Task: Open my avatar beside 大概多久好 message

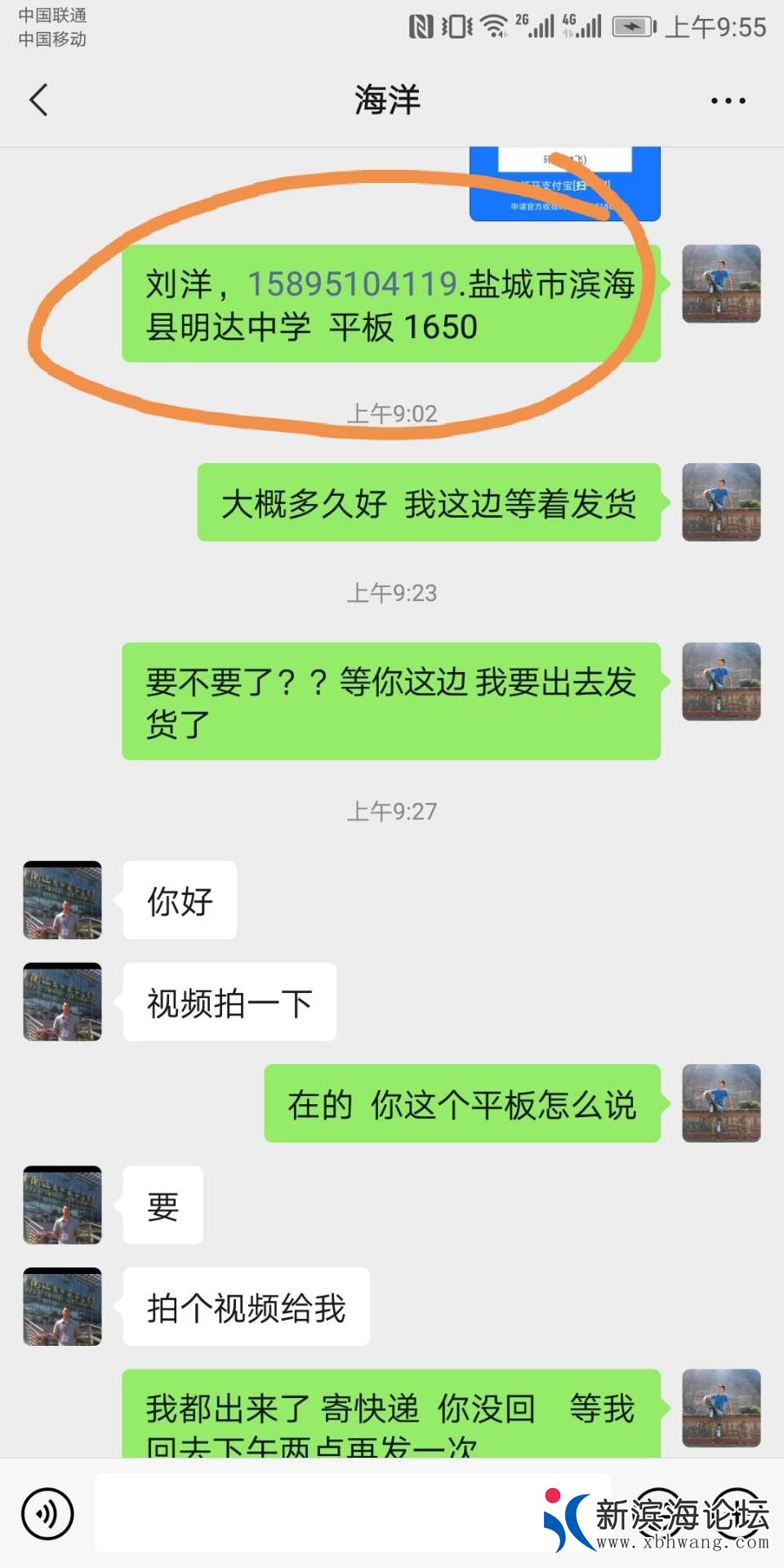Action: [x=721, y=502]
